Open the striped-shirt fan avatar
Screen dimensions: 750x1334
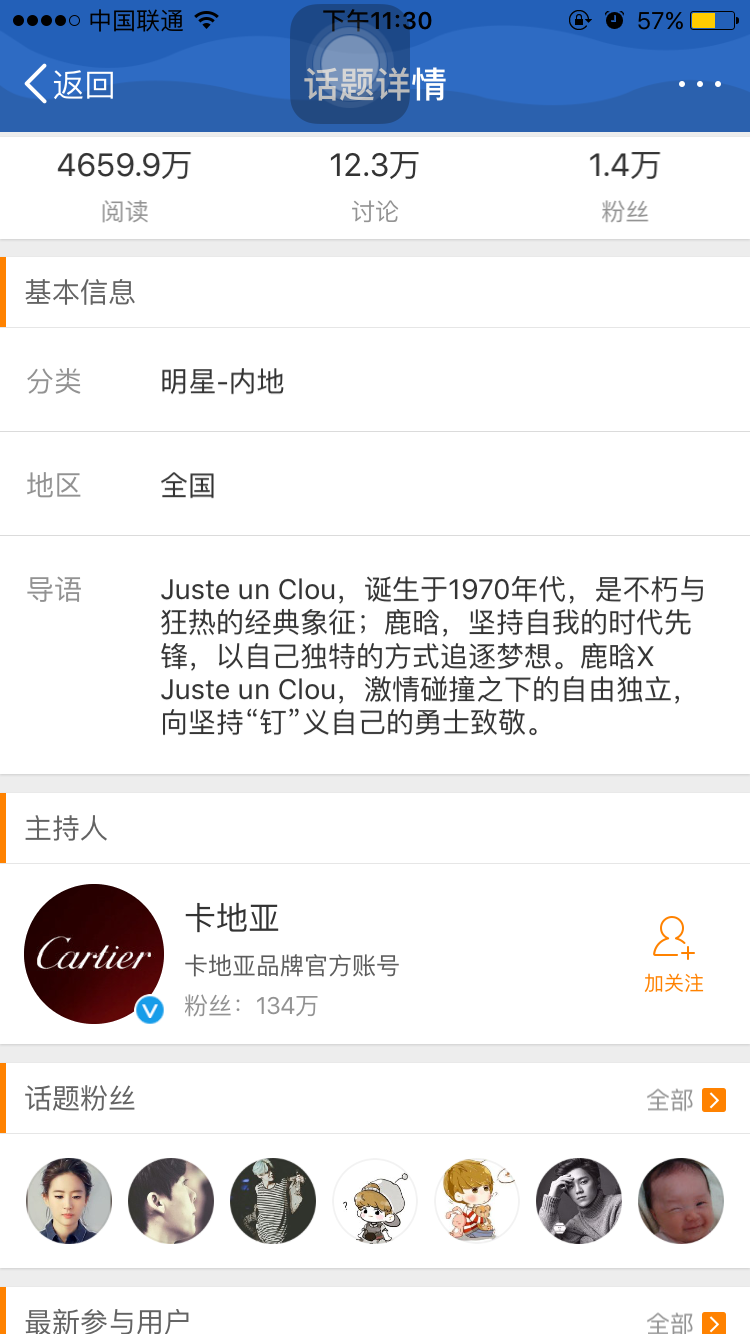(273, 1201)
